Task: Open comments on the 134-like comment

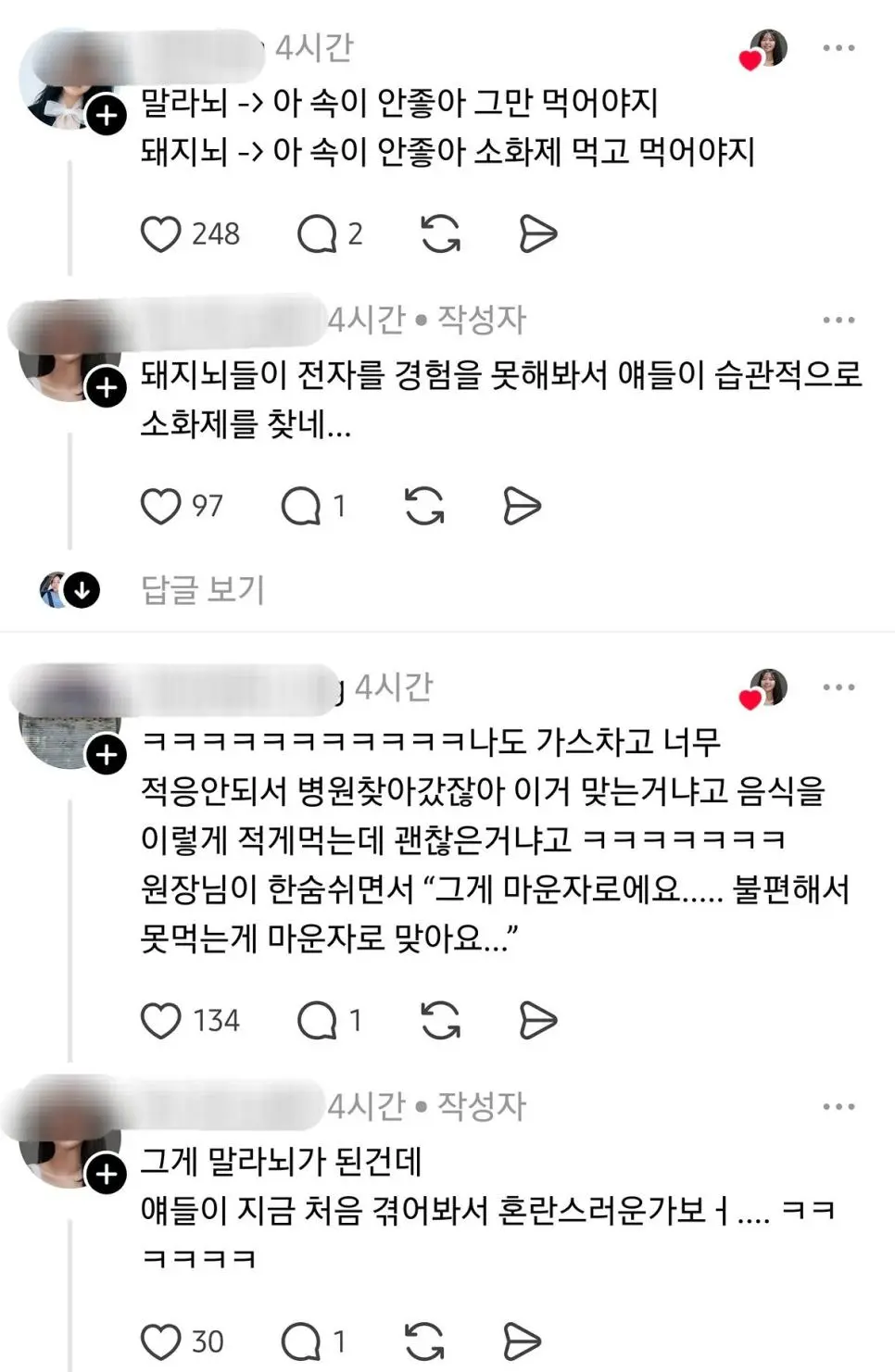Action: (x=316, y=1020)
